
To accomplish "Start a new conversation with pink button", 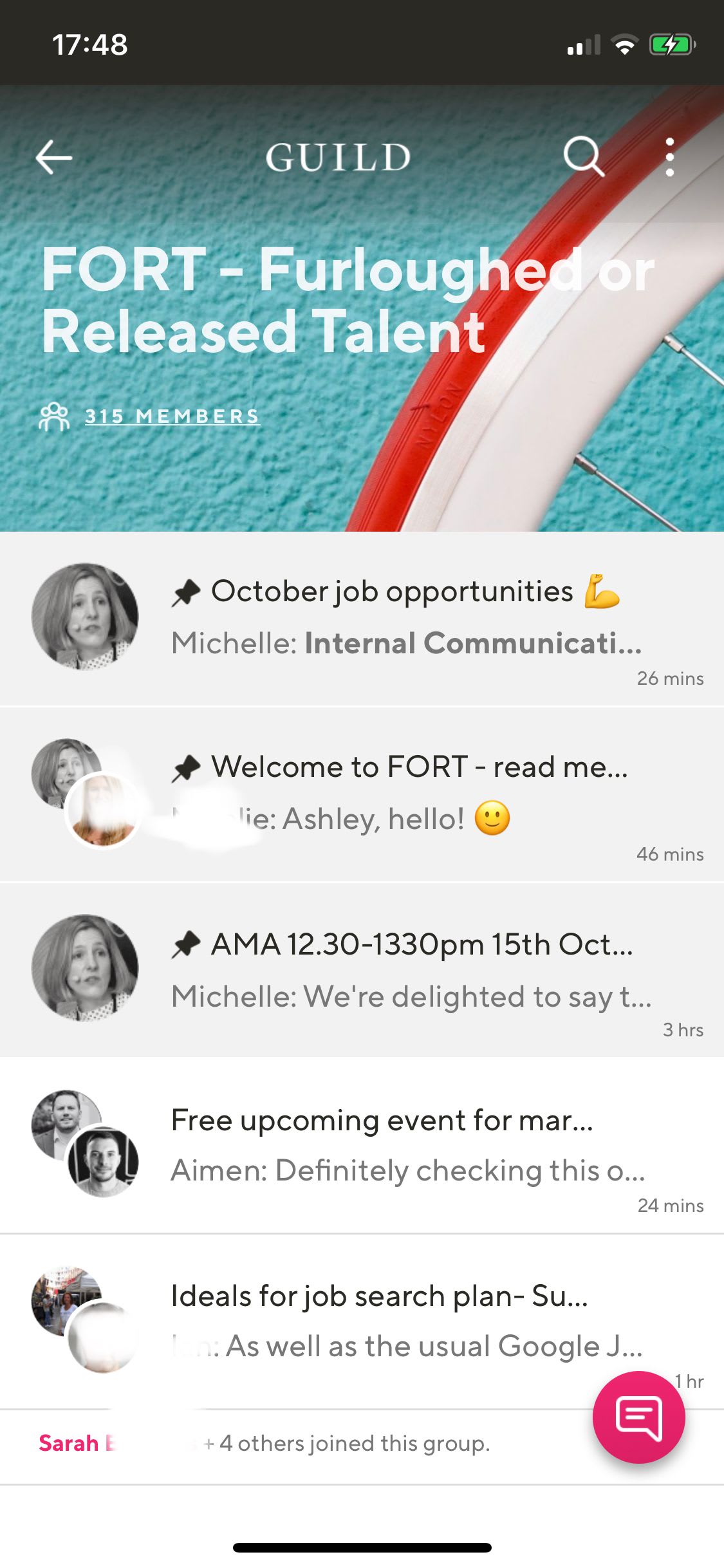I will pyautogui.click(x=638, y=1417).
